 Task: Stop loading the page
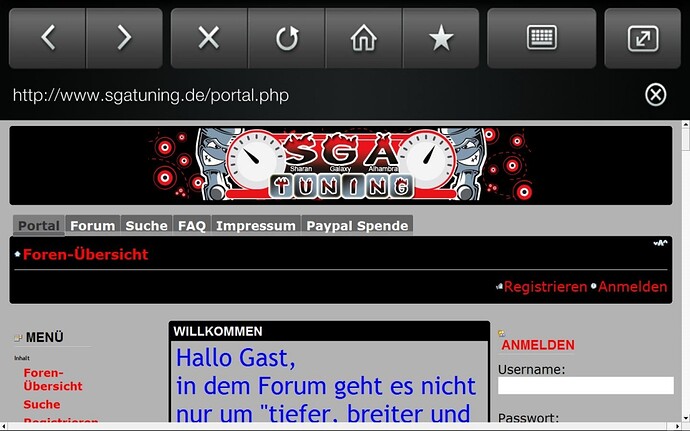[x=208, y=38]
